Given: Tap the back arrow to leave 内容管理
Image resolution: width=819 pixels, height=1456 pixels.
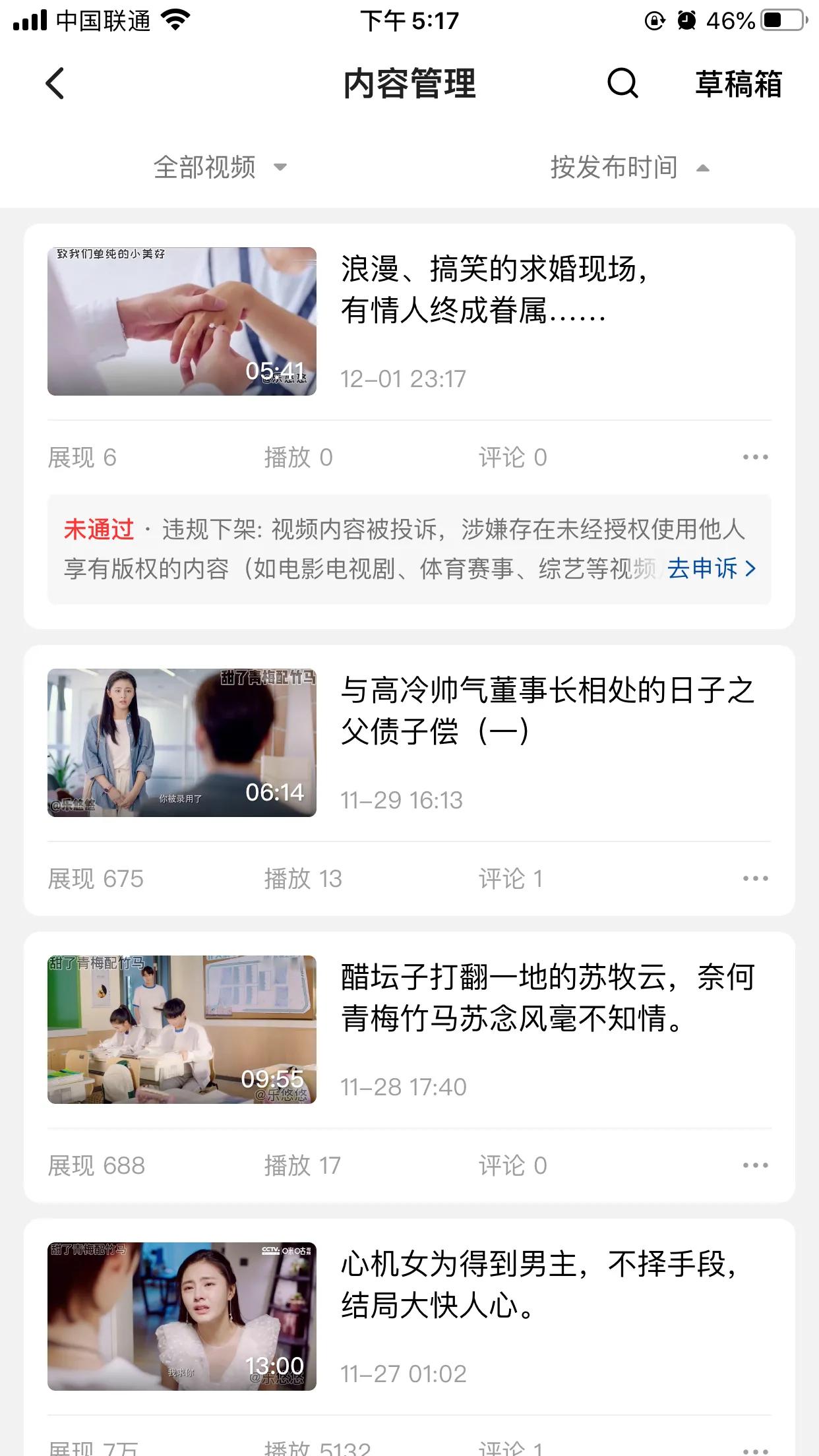Looking at the screenshot, I should click(x=55, y=84).
